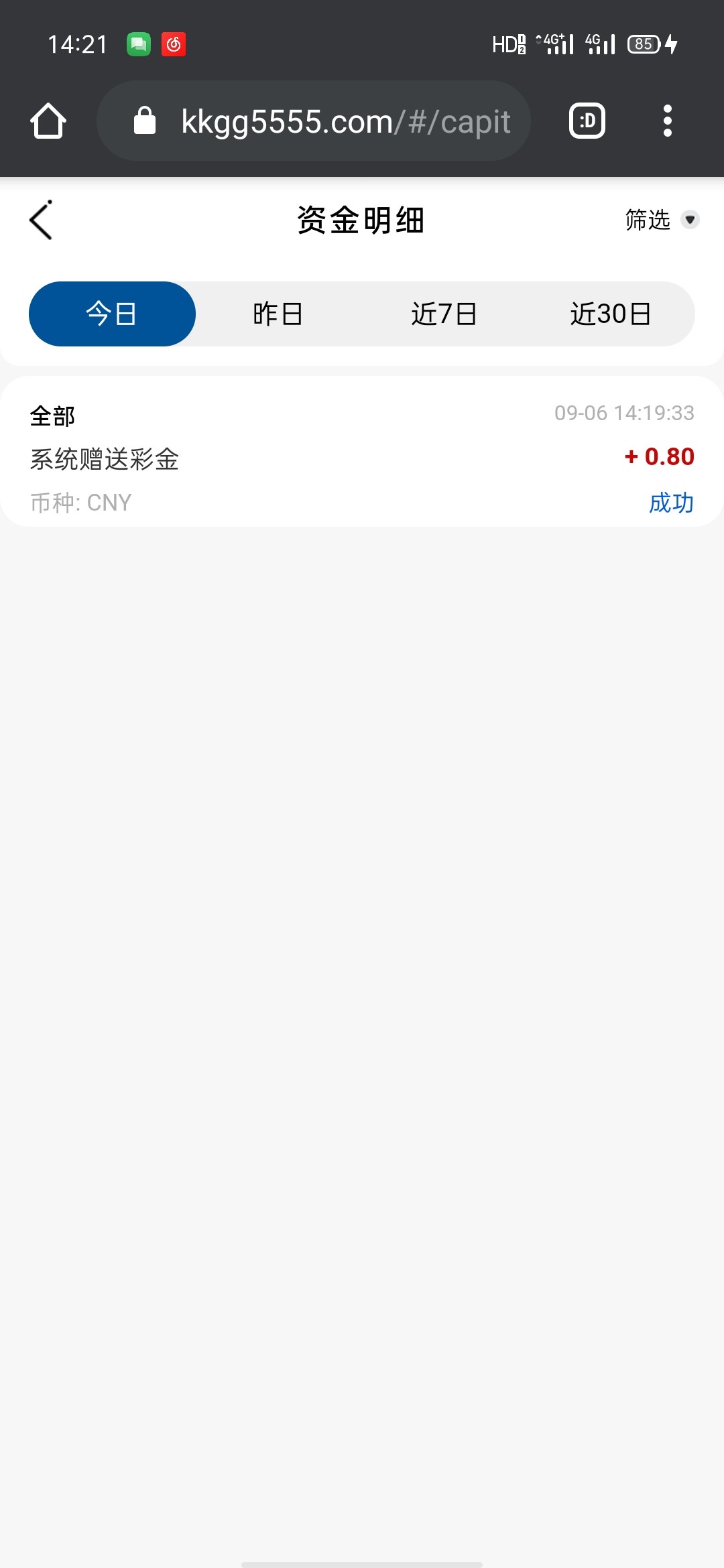The width and height of the screenshot is (724, 1568).
Task: Tap the browser home button
Action: click(x=48, y=121)
